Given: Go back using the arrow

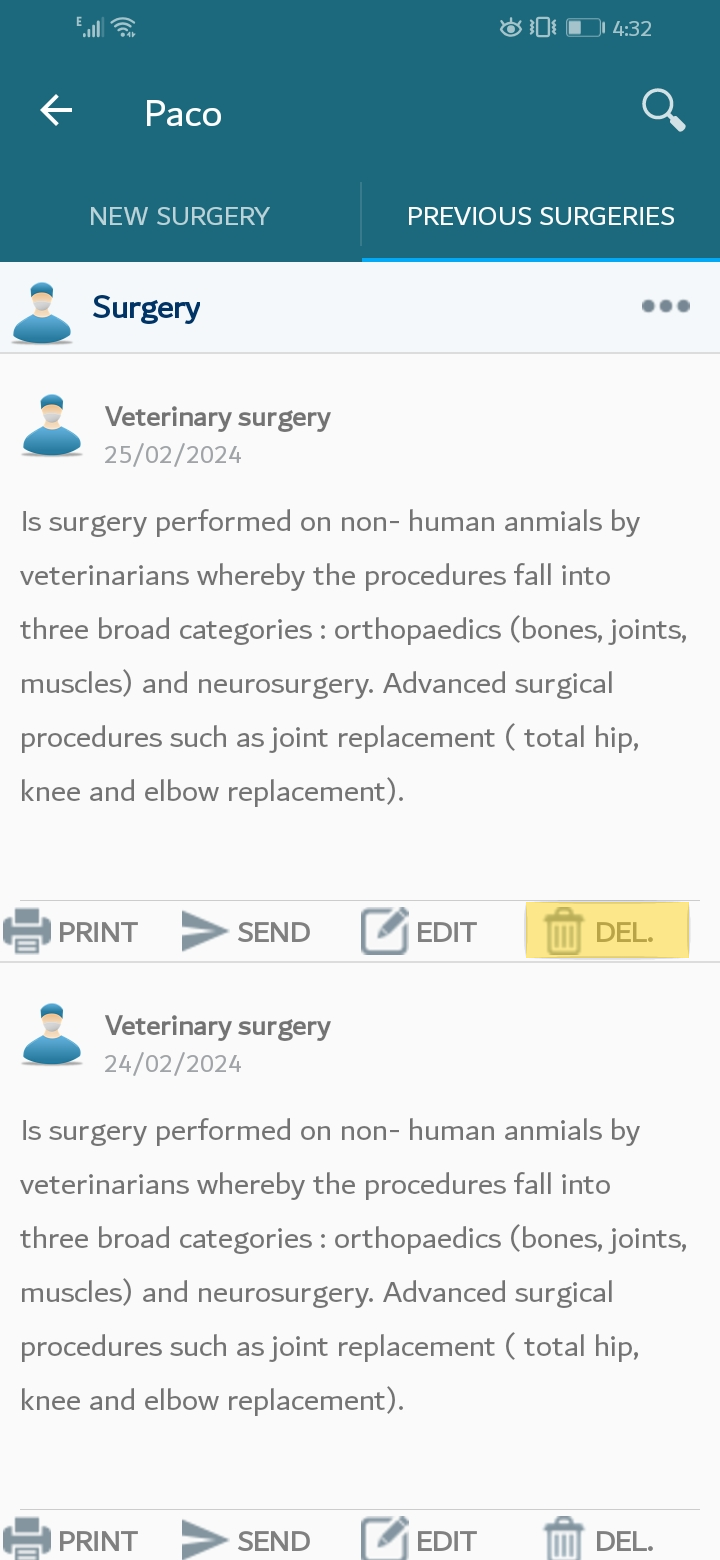Looking at the screenshot, I should pos(56,111).
